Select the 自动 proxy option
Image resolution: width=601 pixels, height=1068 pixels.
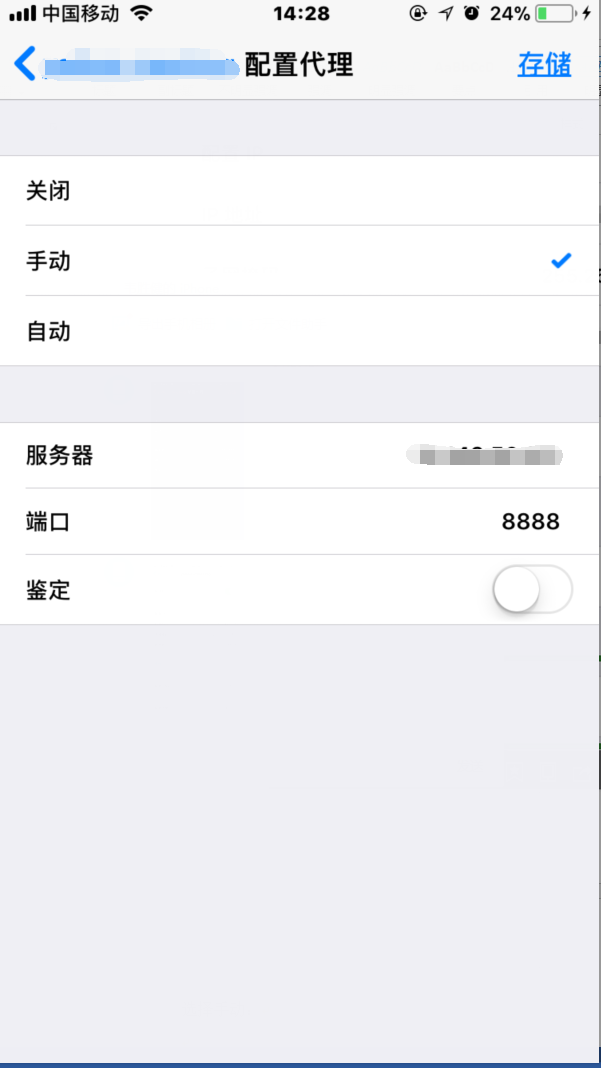click(x=300, y=331)
